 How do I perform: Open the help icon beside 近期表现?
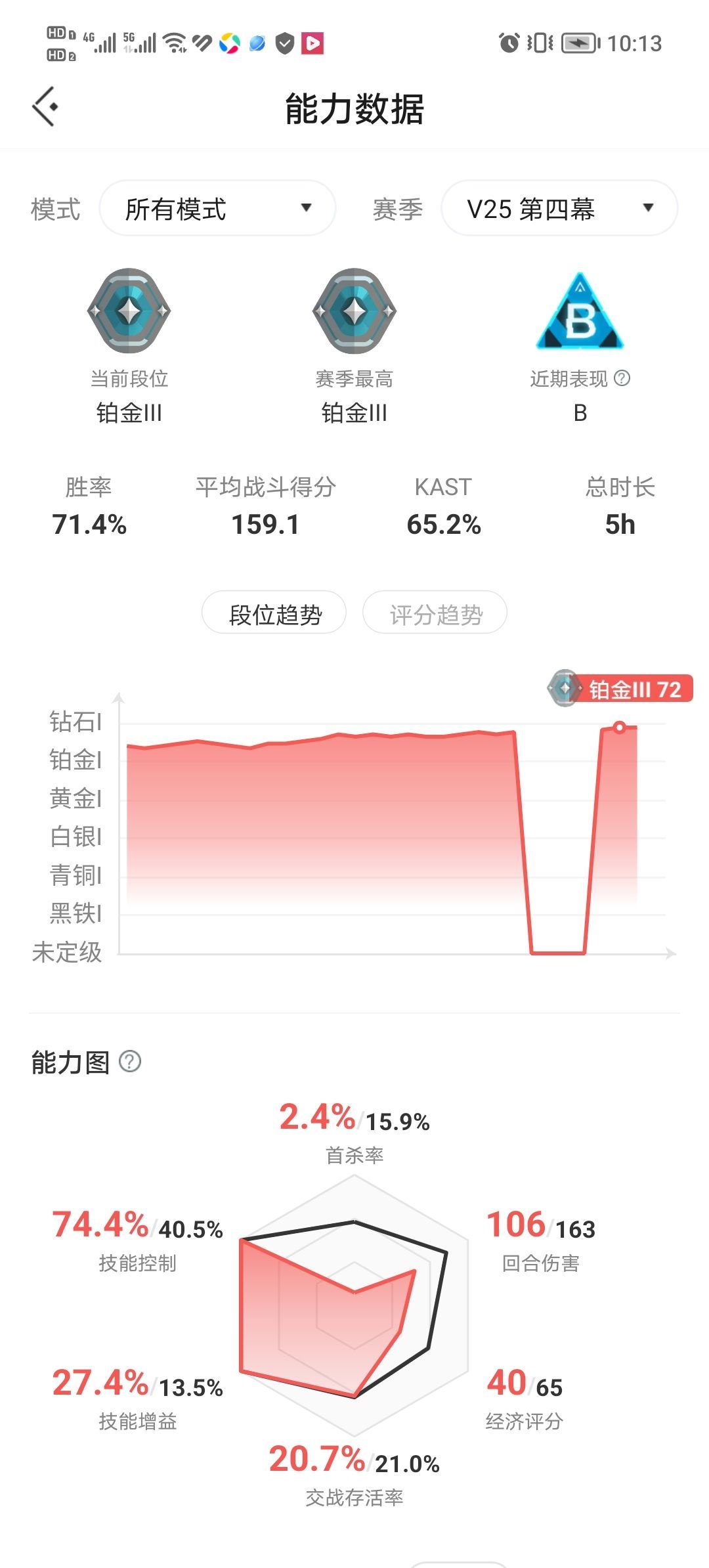click(622, 378)
